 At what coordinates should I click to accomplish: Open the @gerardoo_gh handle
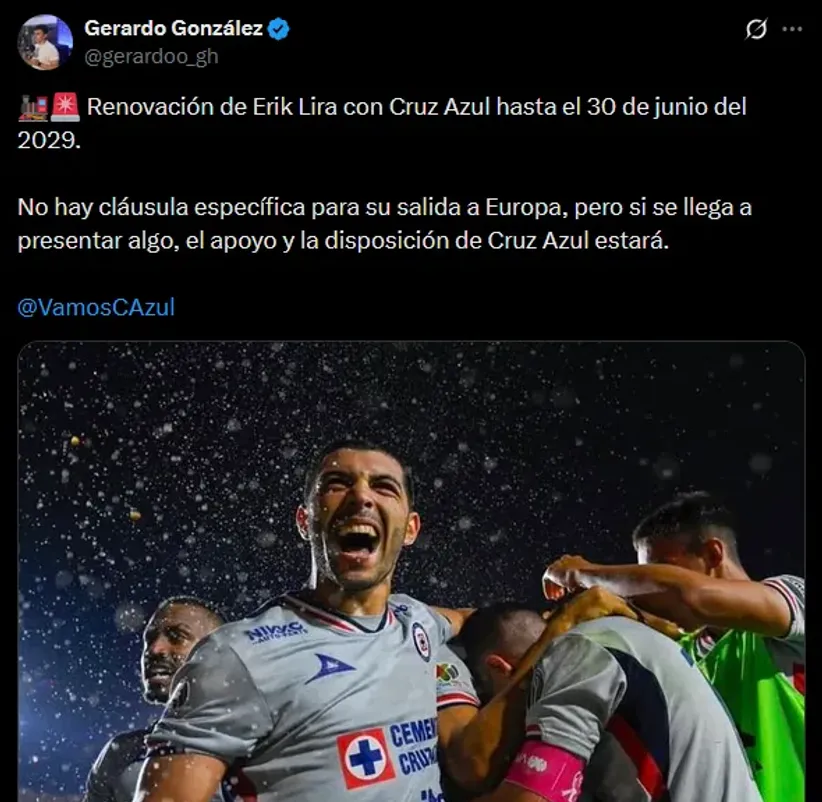pyautogui.click(x=151, y=56)
